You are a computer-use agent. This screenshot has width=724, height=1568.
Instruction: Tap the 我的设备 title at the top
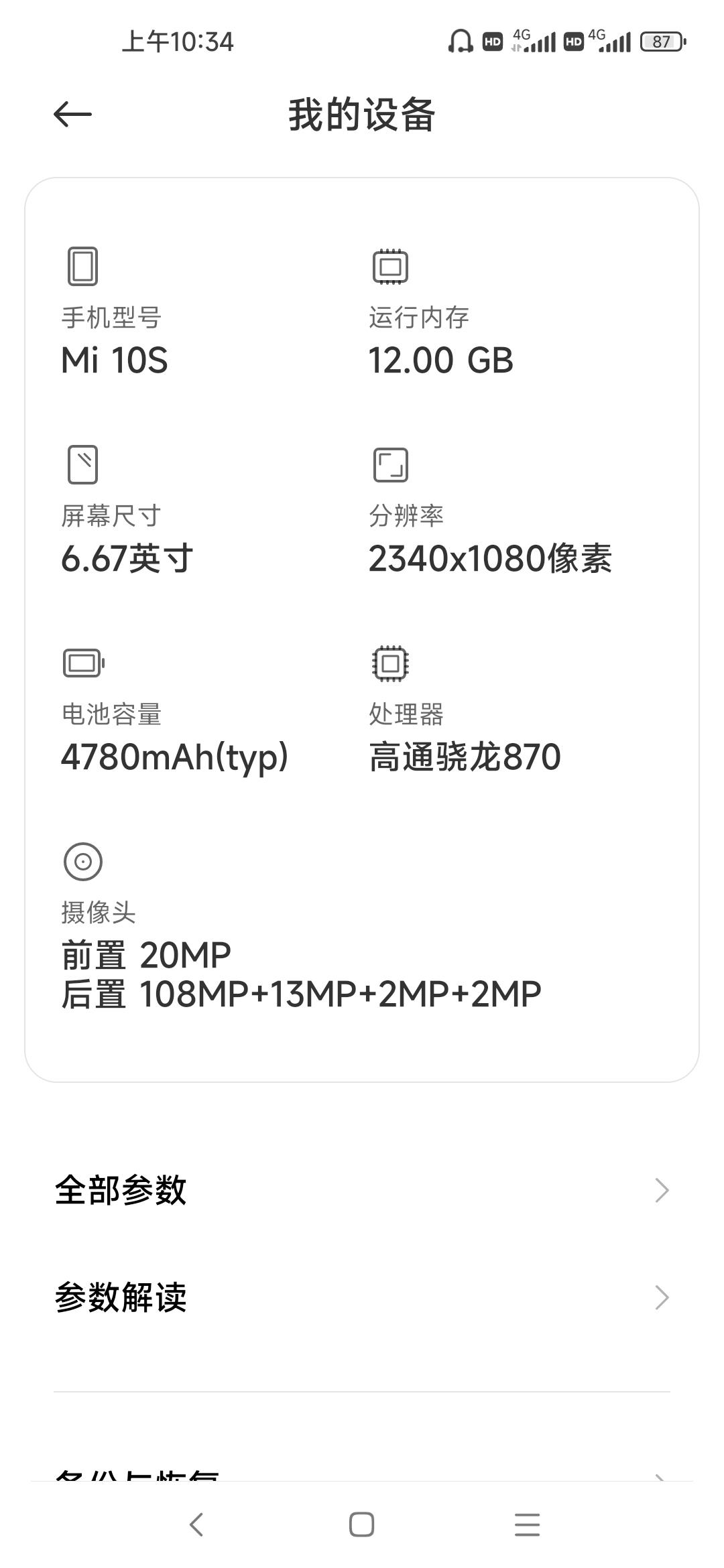coord(362,114)
